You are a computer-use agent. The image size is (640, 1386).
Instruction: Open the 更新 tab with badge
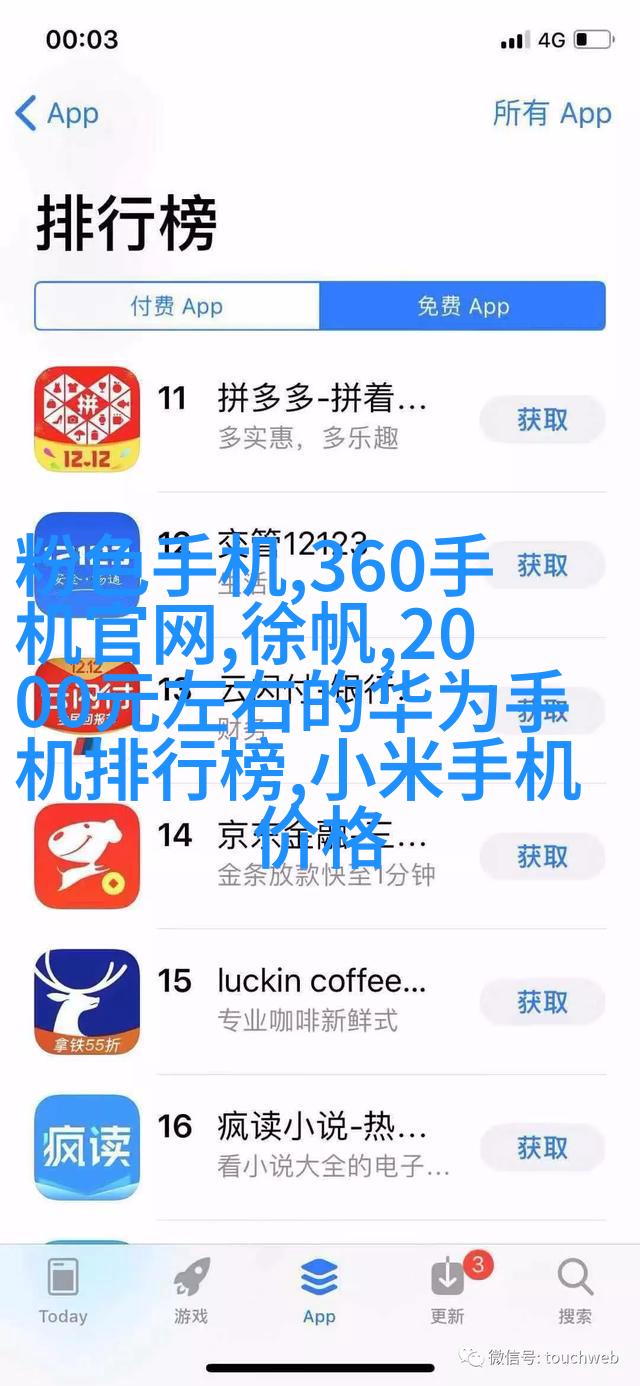tap(448, 1290)
